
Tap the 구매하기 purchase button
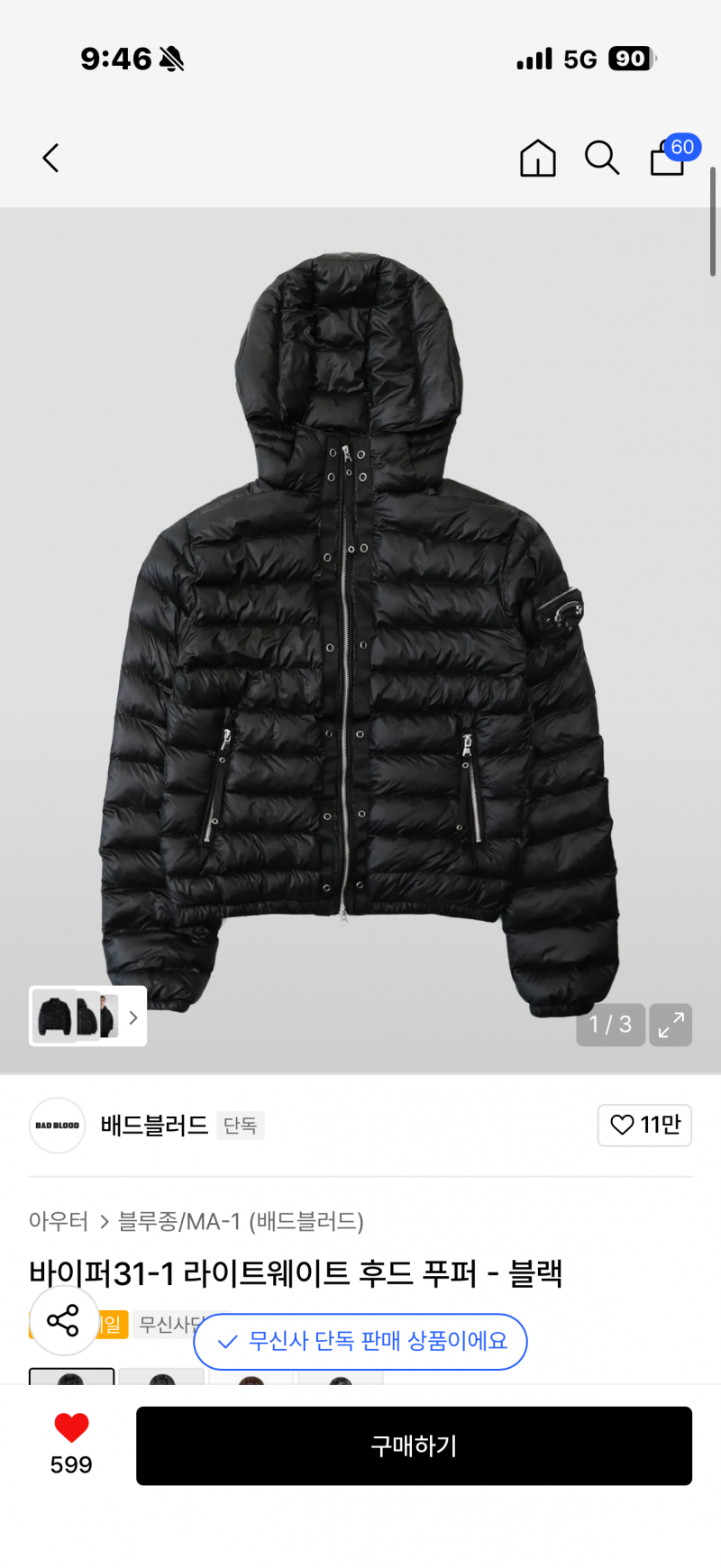point(414,1445)
